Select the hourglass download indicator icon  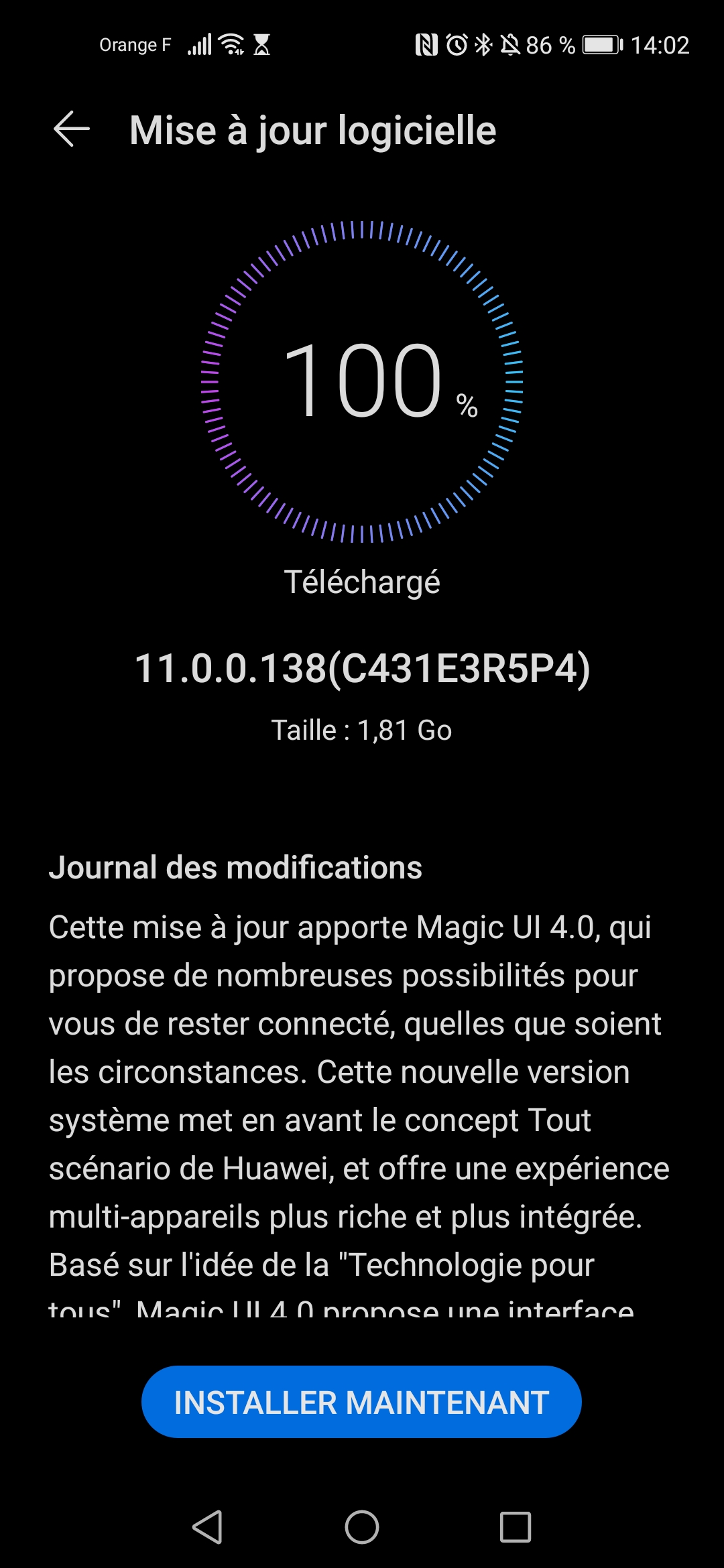[x=261, y=46]
